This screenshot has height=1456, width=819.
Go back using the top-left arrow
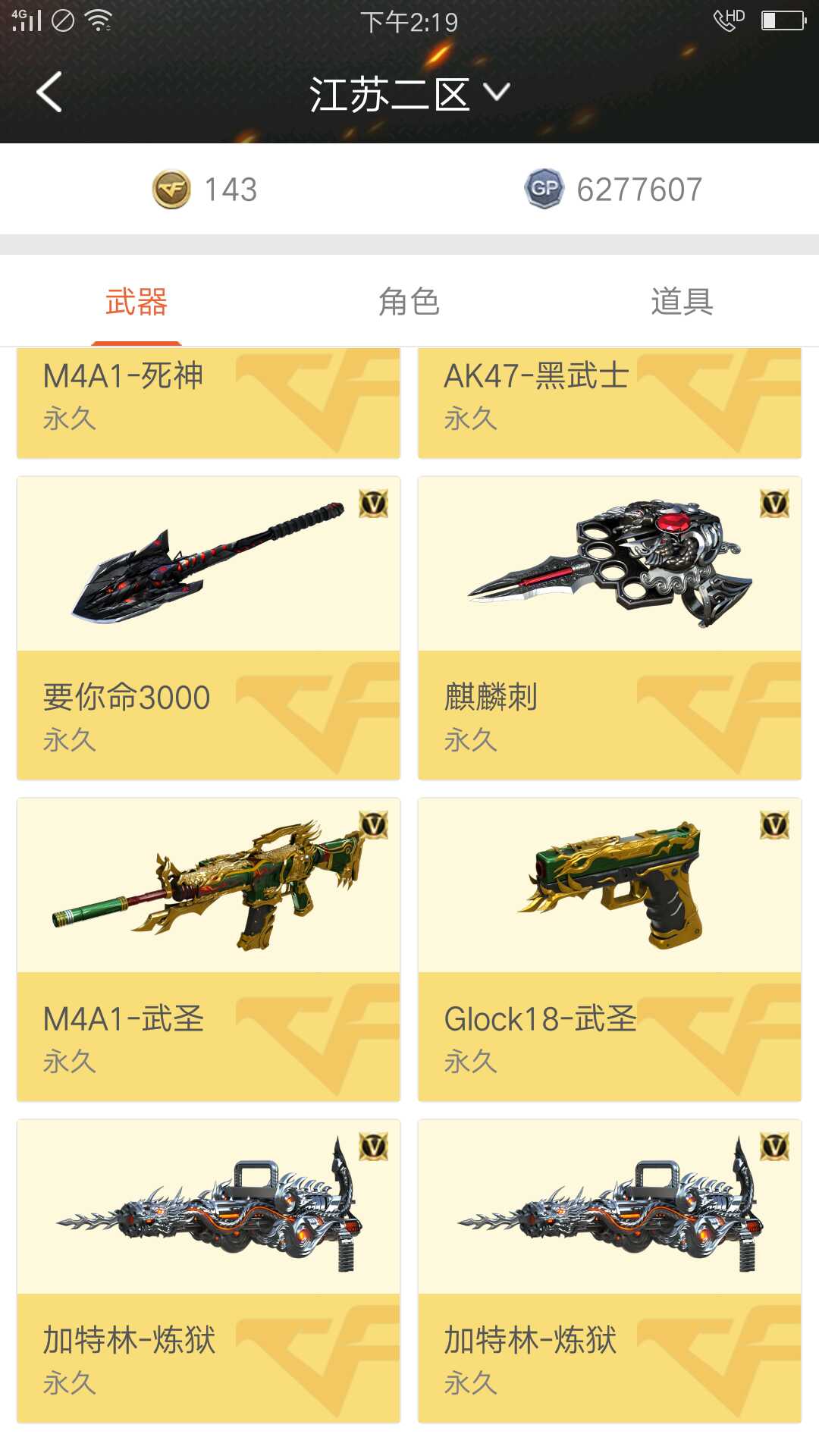[x=50, y=93]
